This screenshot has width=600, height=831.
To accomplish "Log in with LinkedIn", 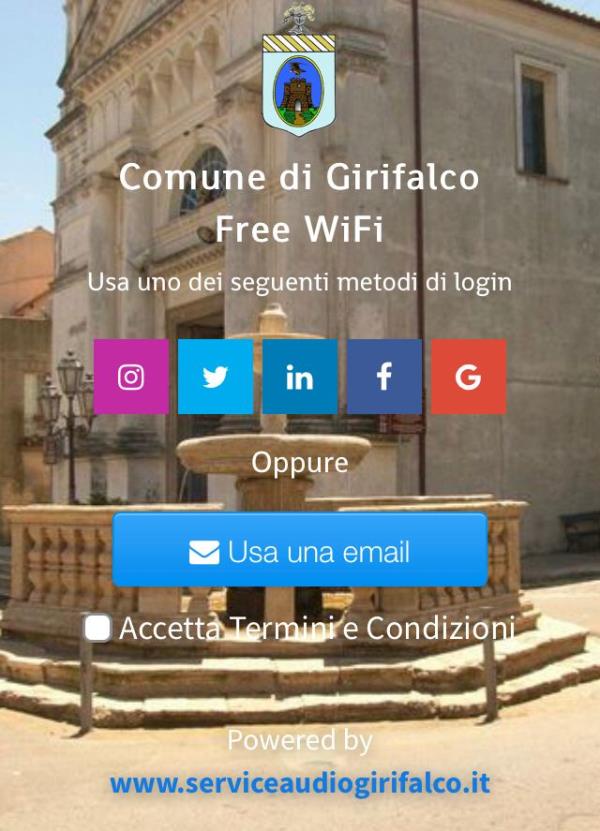I will click(x=300, y=377).
